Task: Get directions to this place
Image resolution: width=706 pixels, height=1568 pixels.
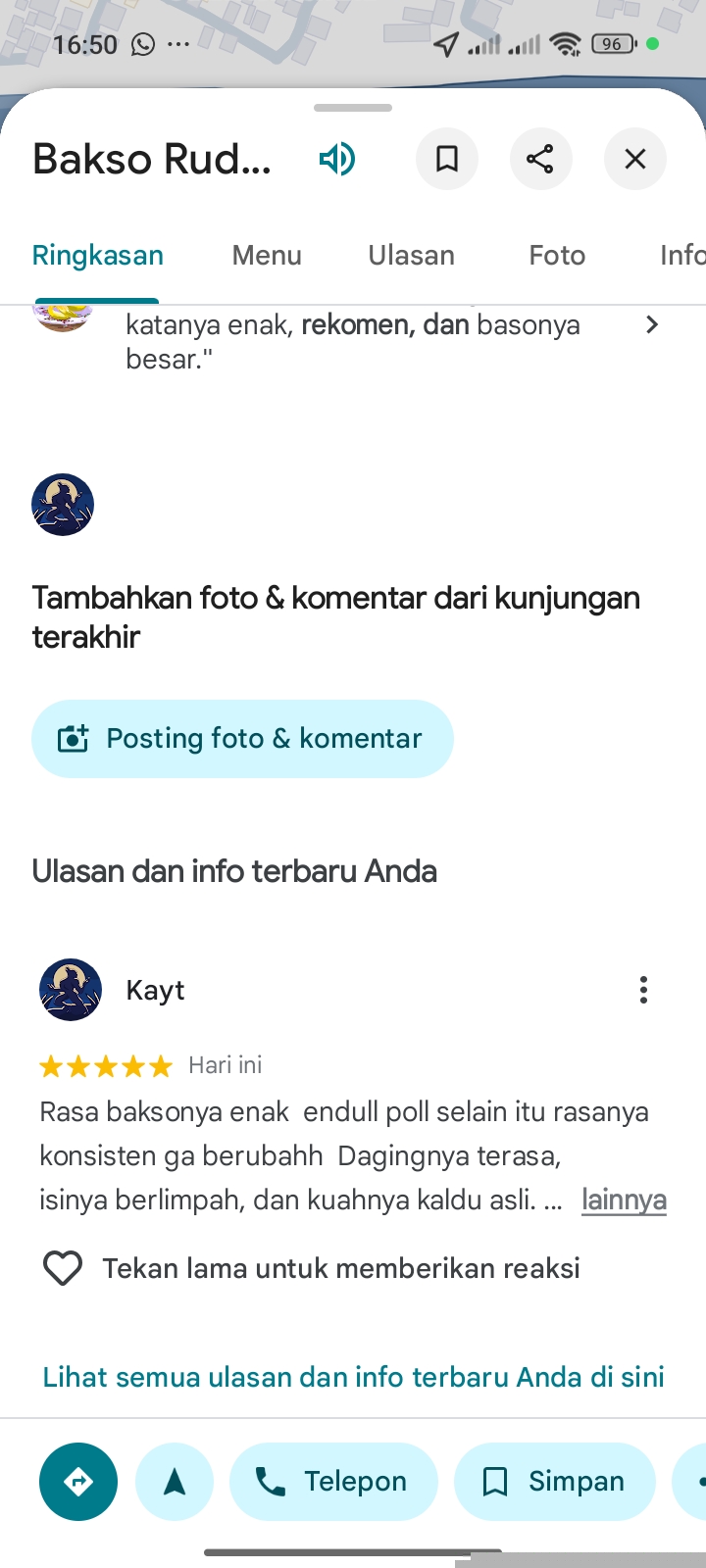Action: click(x=78, y=1482)
